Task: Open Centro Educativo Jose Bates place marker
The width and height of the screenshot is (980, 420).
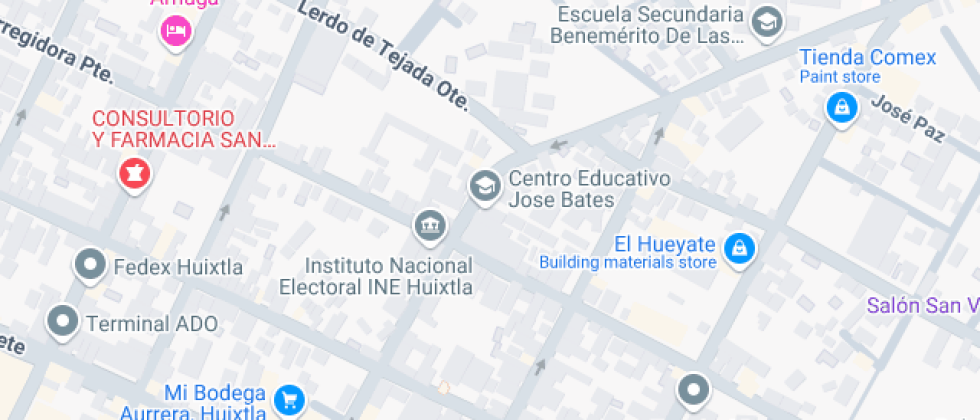Action: click(x=485, y=185)
